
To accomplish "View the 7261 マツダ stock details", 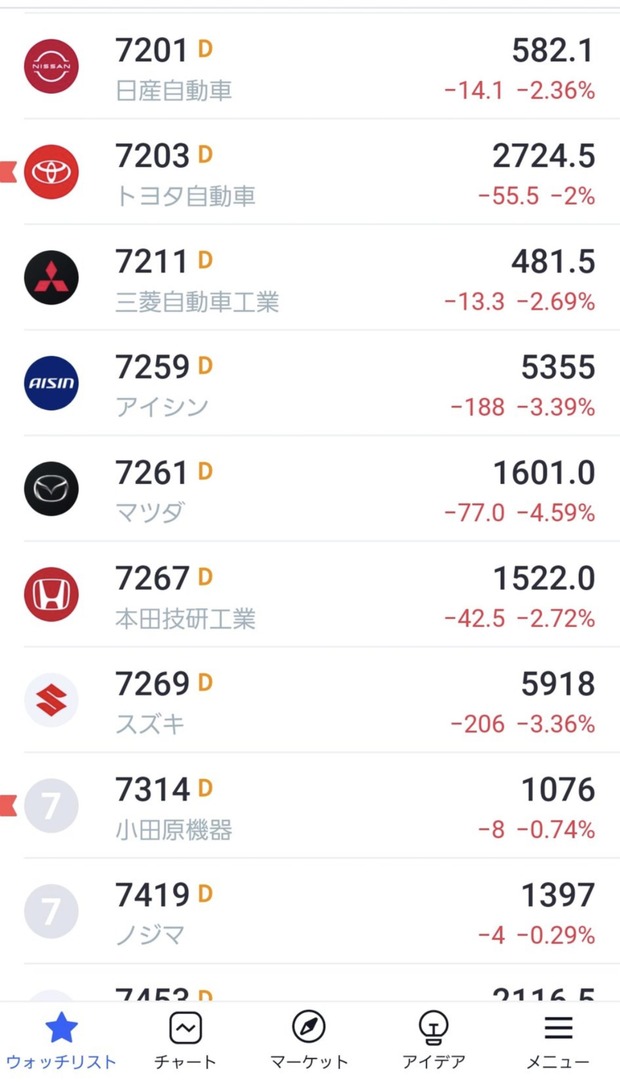I will [x=310, y=489].
